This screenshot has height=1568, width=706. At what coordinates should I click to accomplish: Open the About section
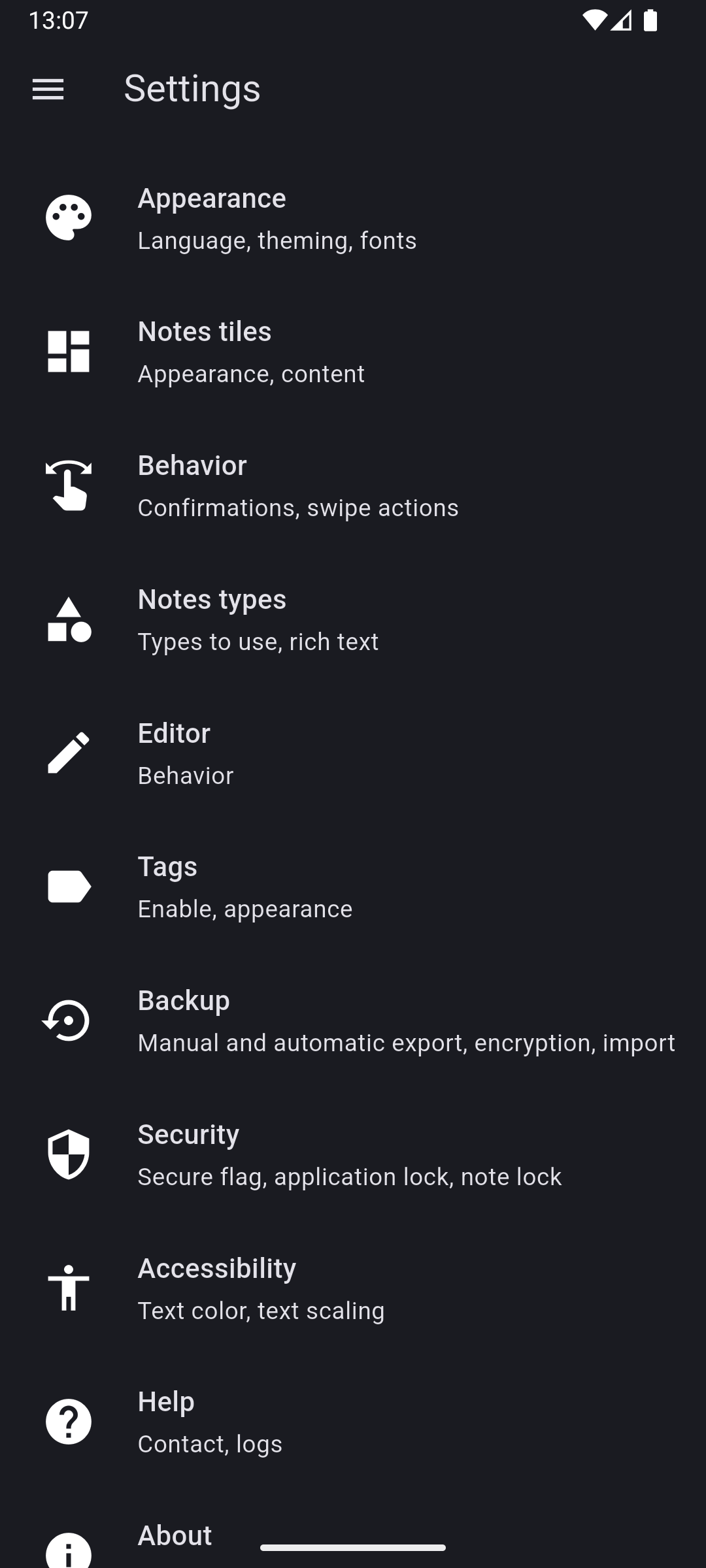[175, 1537]
